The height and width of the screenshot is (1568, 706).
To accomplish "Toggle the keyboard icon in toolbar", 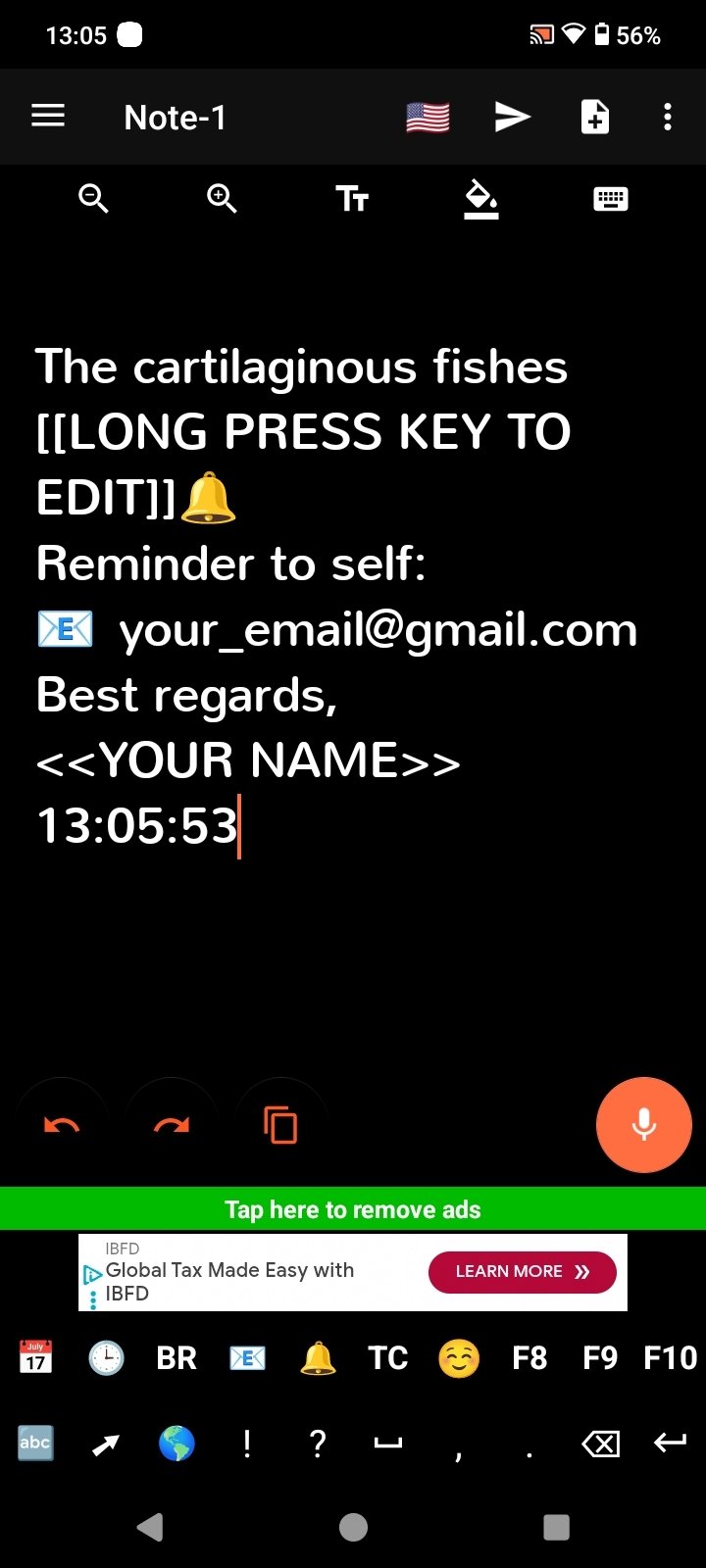I will pos(610,199).
